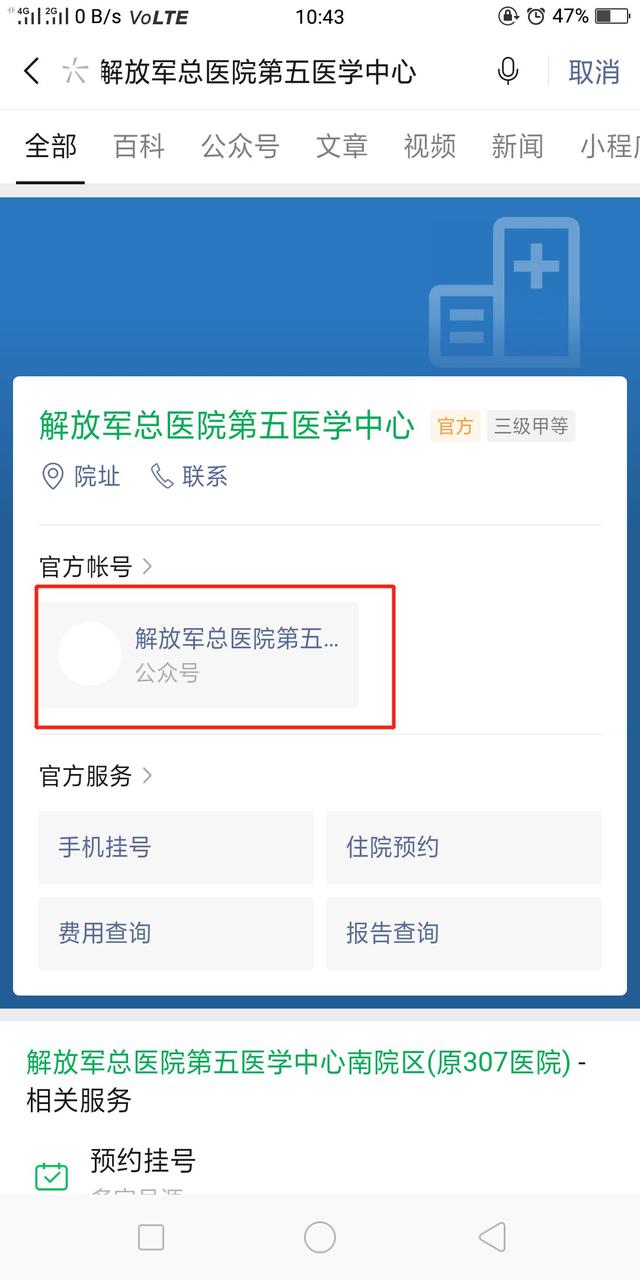Start voice search with the microphone
This screenshot has height=1280, width=640.
pyautogui.click(x=508, y=71)
